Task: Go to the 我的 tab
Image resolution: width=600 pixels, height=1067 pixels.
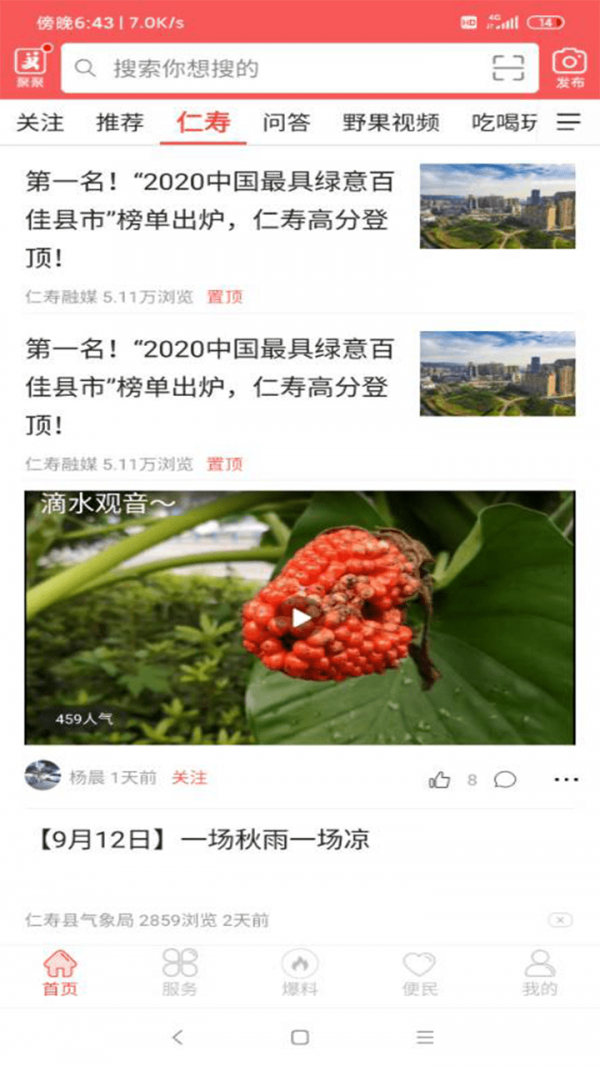Action: tap(539, 973)
